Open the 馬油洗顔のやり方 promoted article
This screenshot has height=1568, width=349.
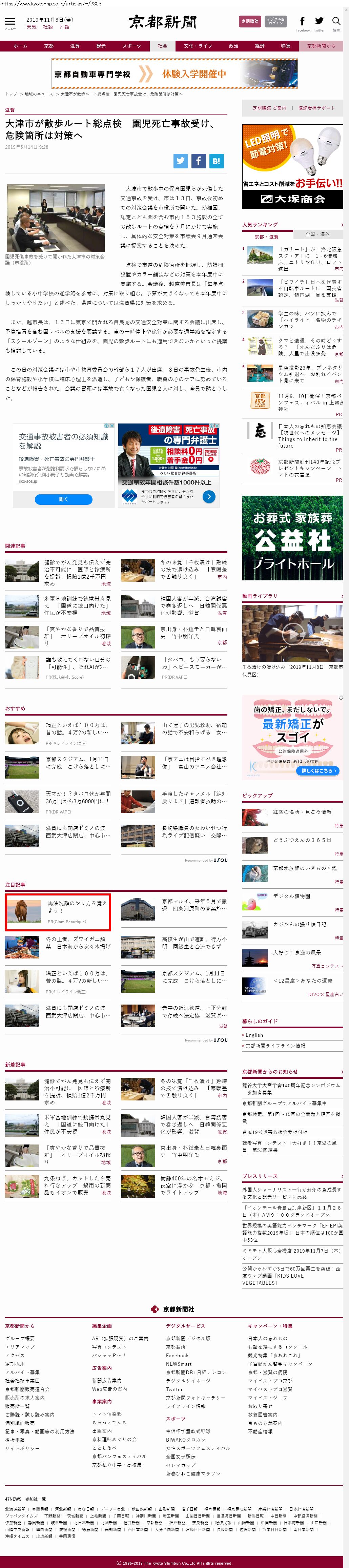[x=77, y=906]
